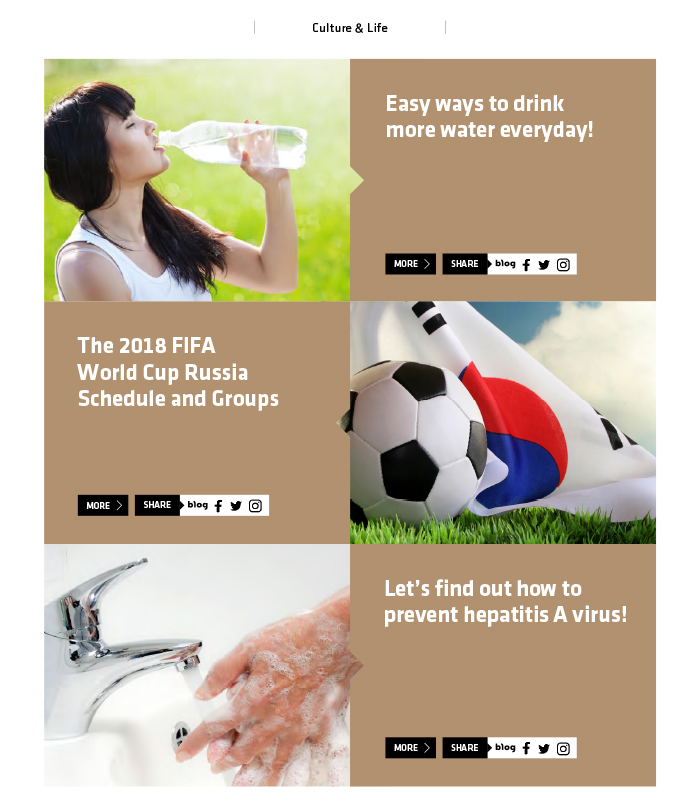The width and height of the screenshot is (700, 812).
Task: Share the drink more water article to blog
Action: pos(505,264)
